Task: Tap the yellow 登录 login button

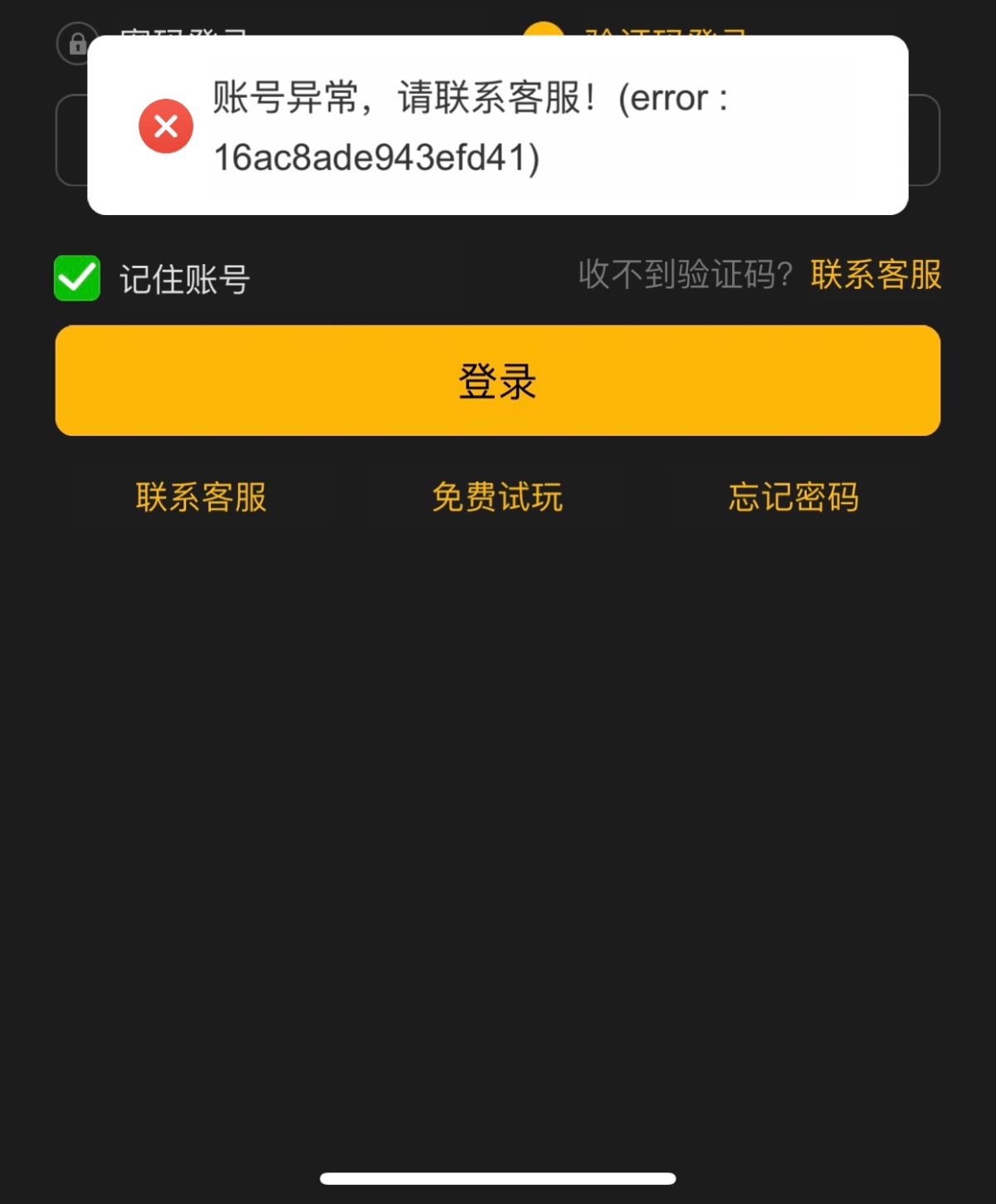Action: (x=497, y=380)
